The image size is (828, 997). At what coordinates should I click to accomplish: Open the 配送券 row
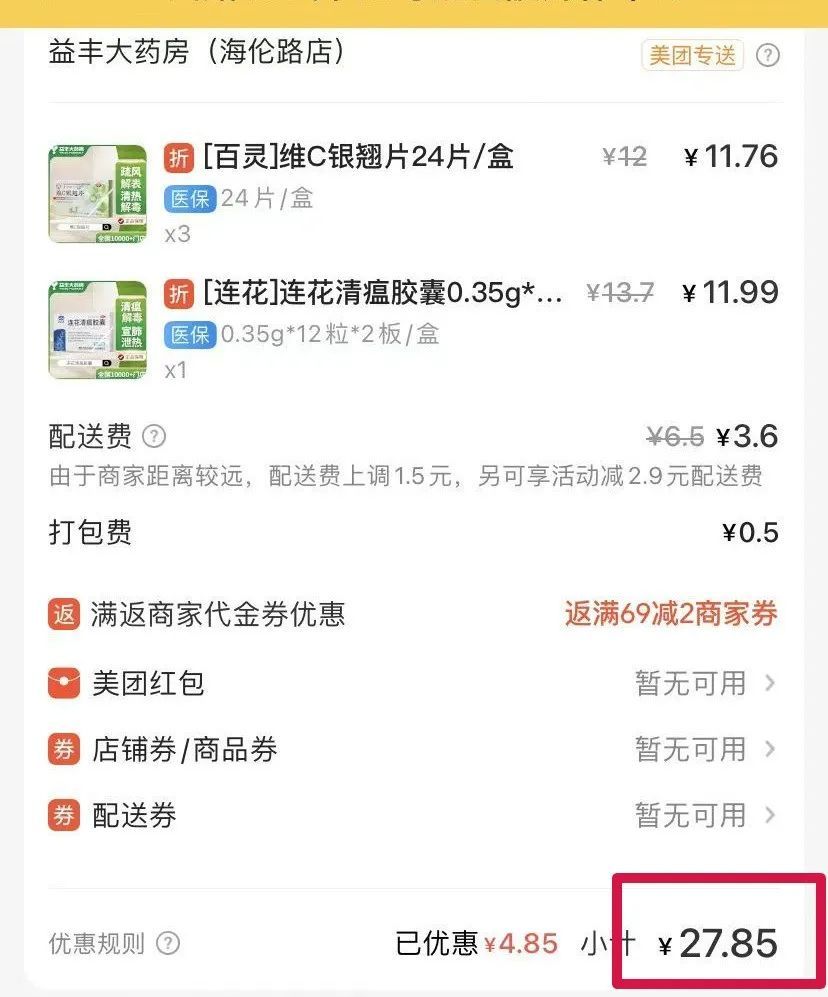(x=412, y=815)
